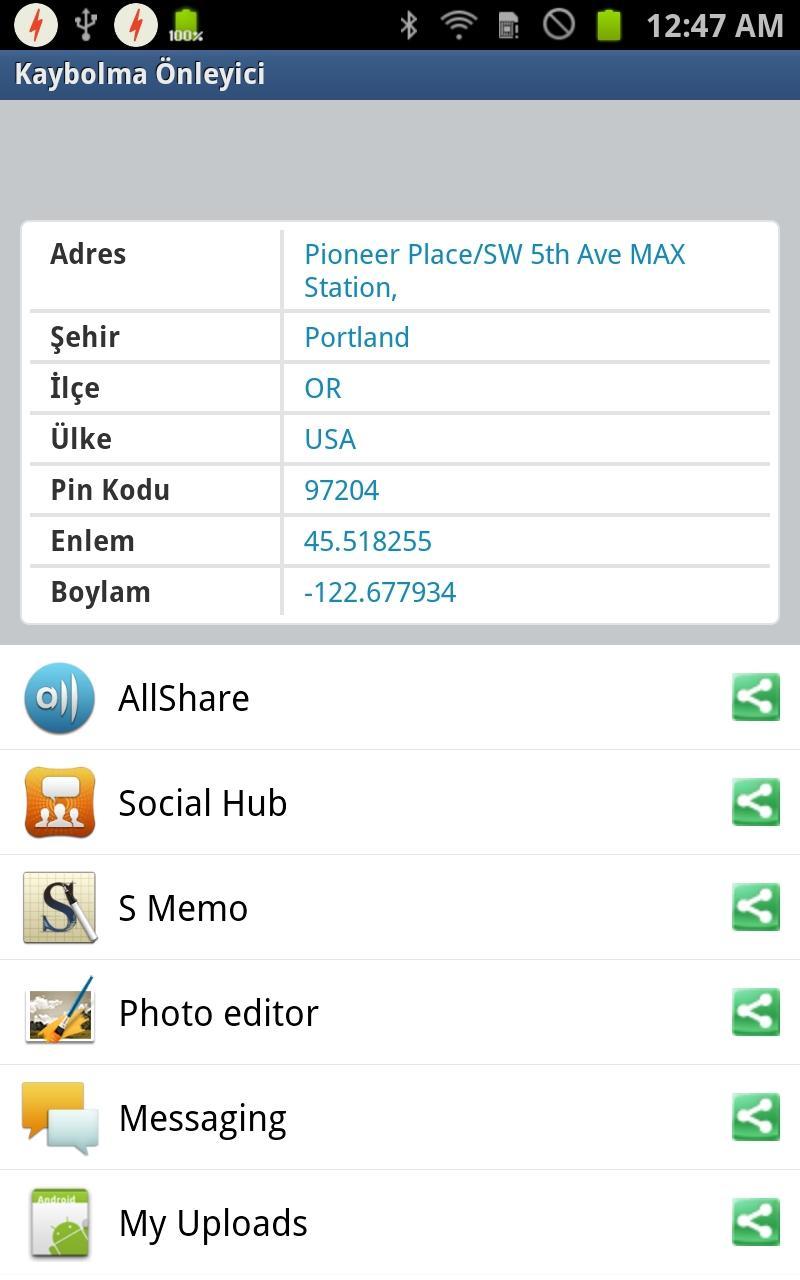
Task: Open the AllShare app icon
Action: [60, 697]
